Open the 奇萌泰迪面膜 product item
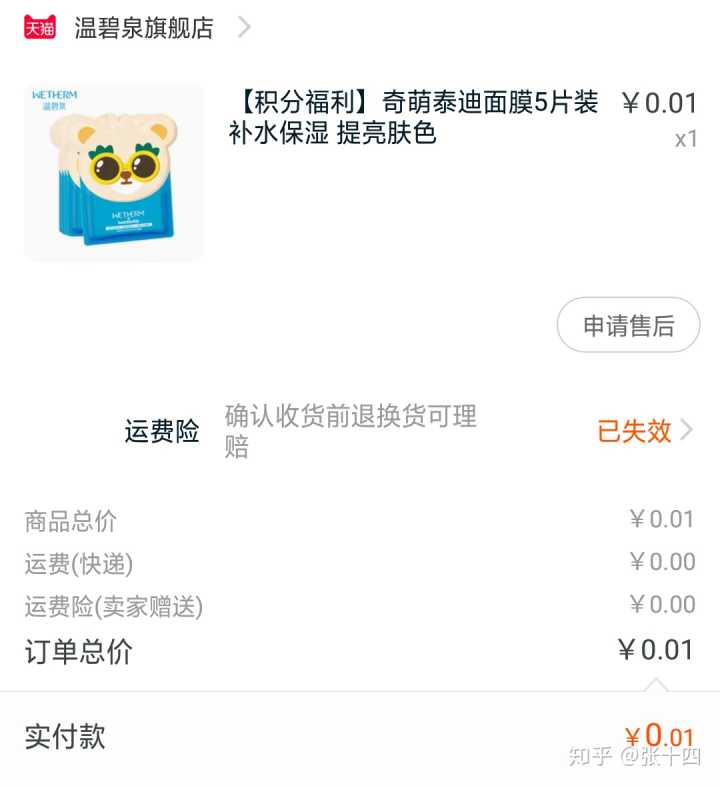Screen dimensions: 720x786 point(413,118)
